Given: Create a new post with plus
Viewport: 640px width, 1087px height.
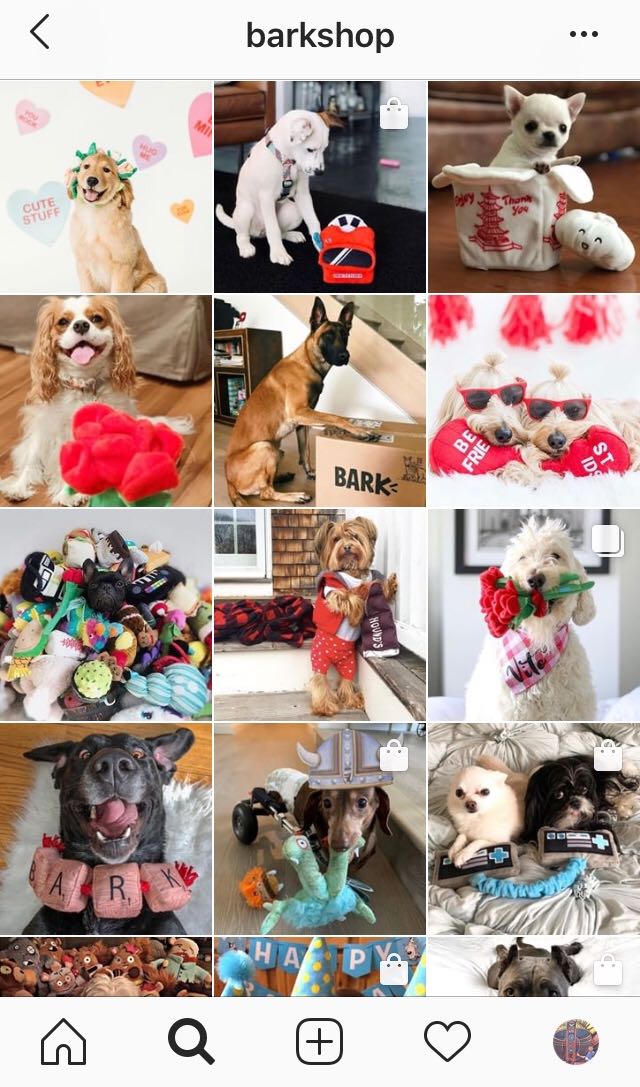Looking at the screenshot, I should (x=319, y=1043).
